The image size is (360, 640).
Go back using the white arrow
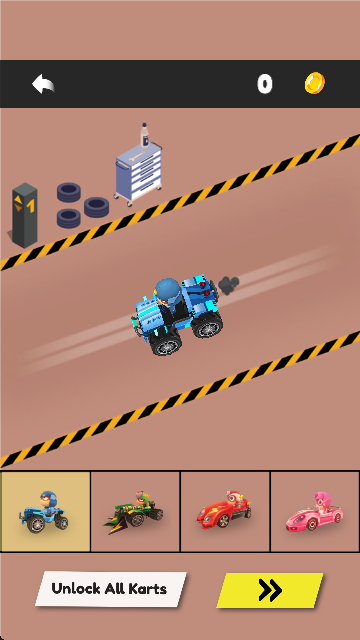coord(43,84)
